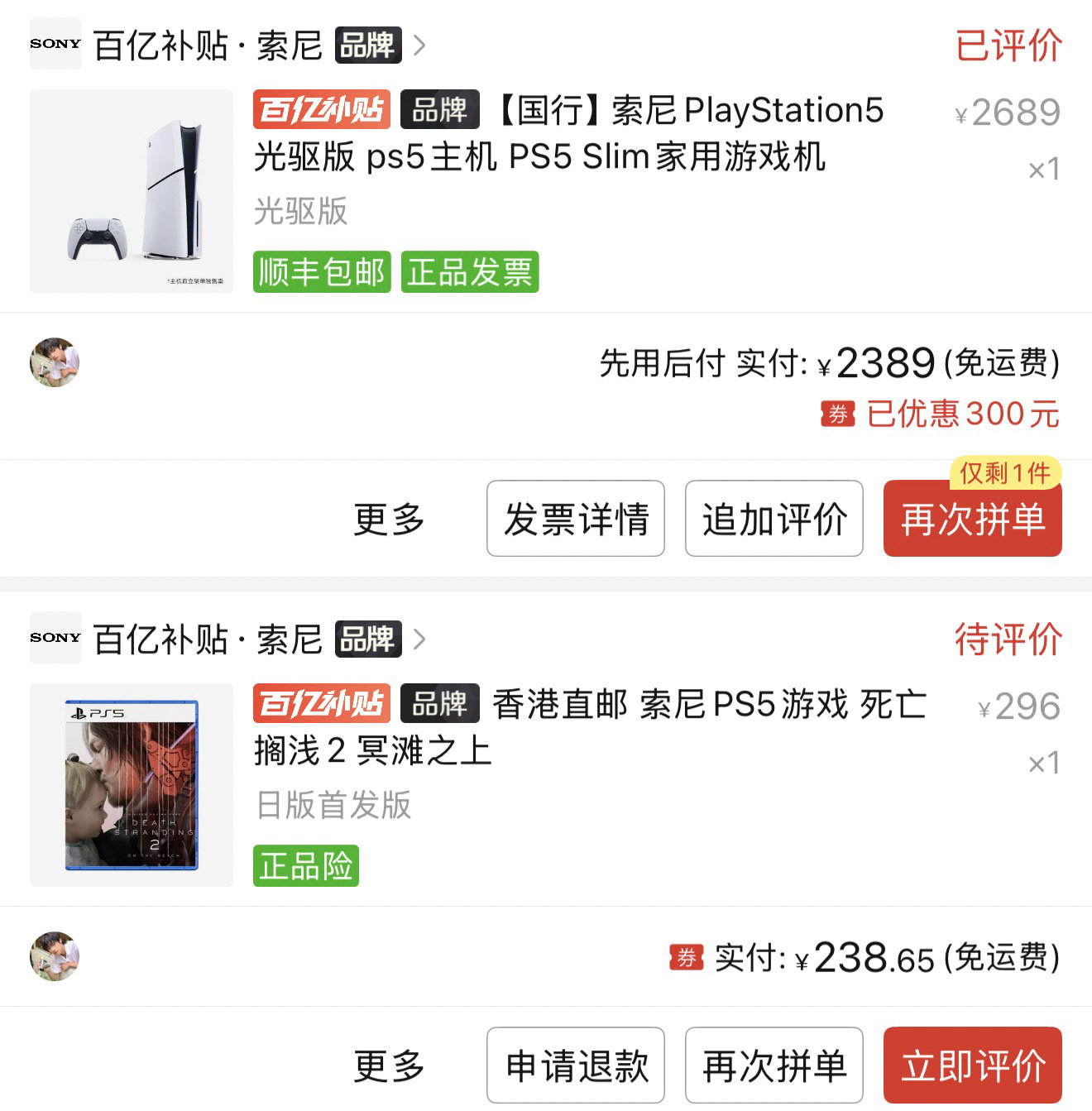Image resolution: width=1092 pixels, height=1111 pixels.
Task: Tap 再次拼单 for the 死亡搁浅2 game
Action: [773, 1065]
